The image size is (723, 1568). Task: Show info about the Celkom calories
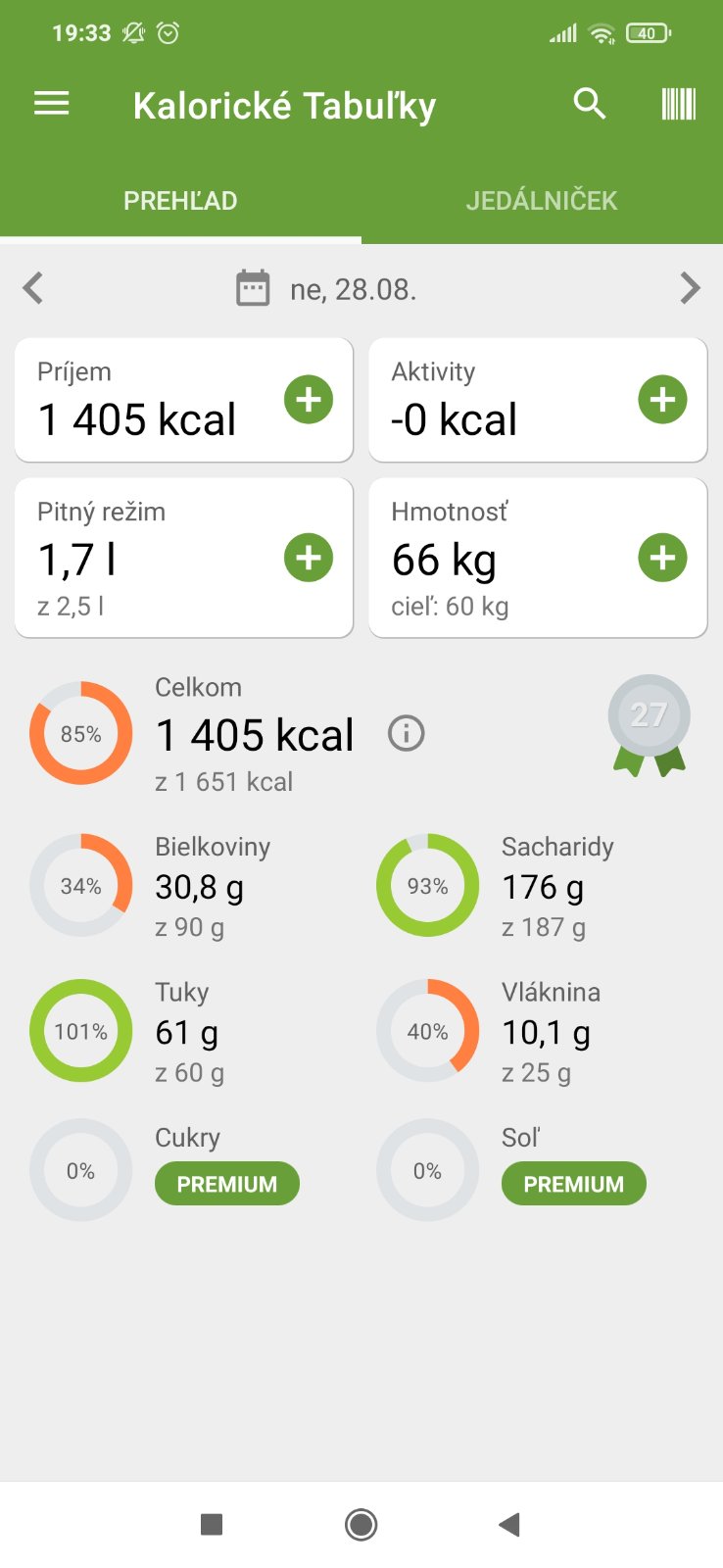click(407, 733)
